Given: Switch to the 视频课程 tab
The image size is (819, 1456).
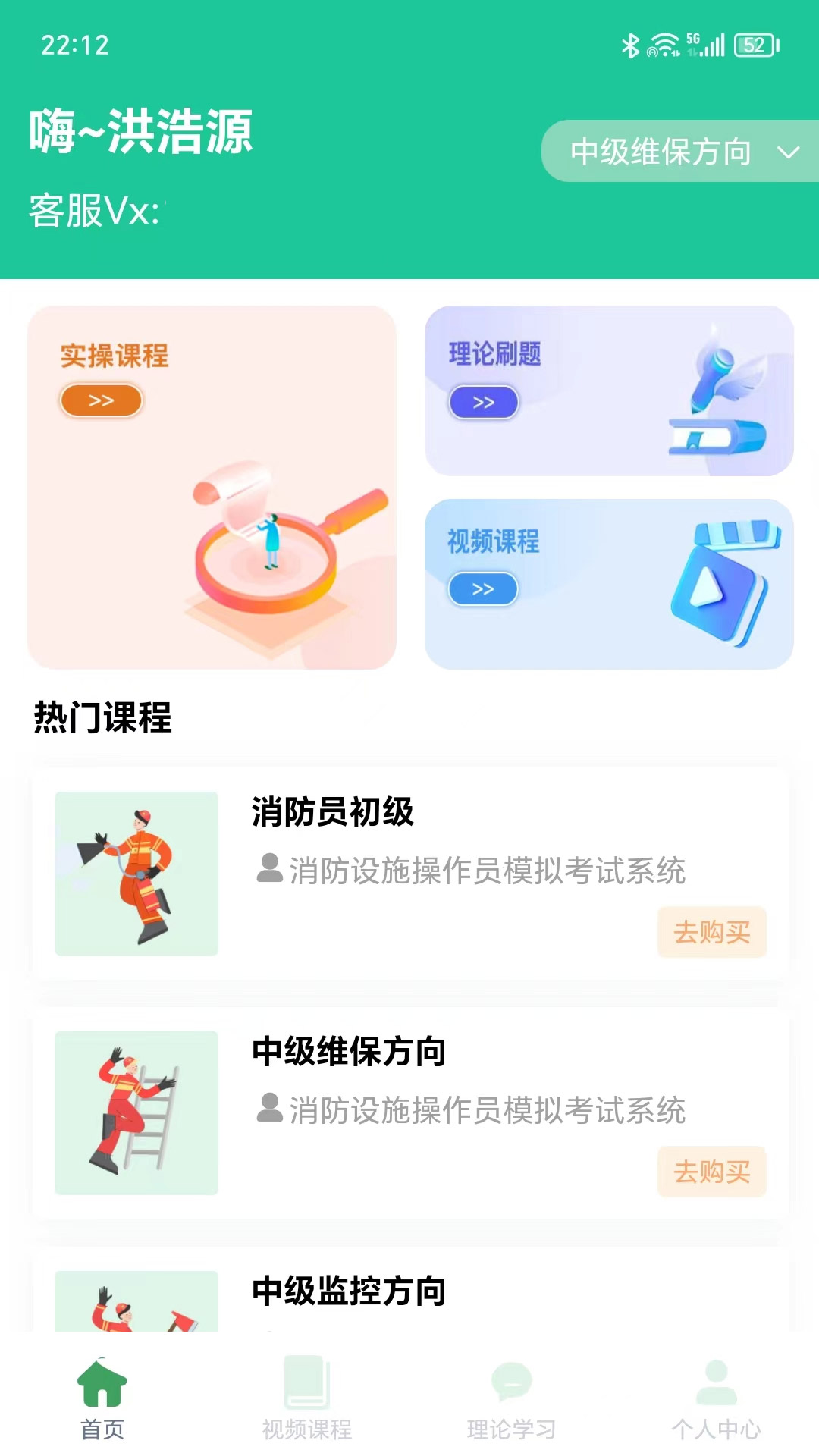Looking at the screenshot, I should pos(307,1399).
